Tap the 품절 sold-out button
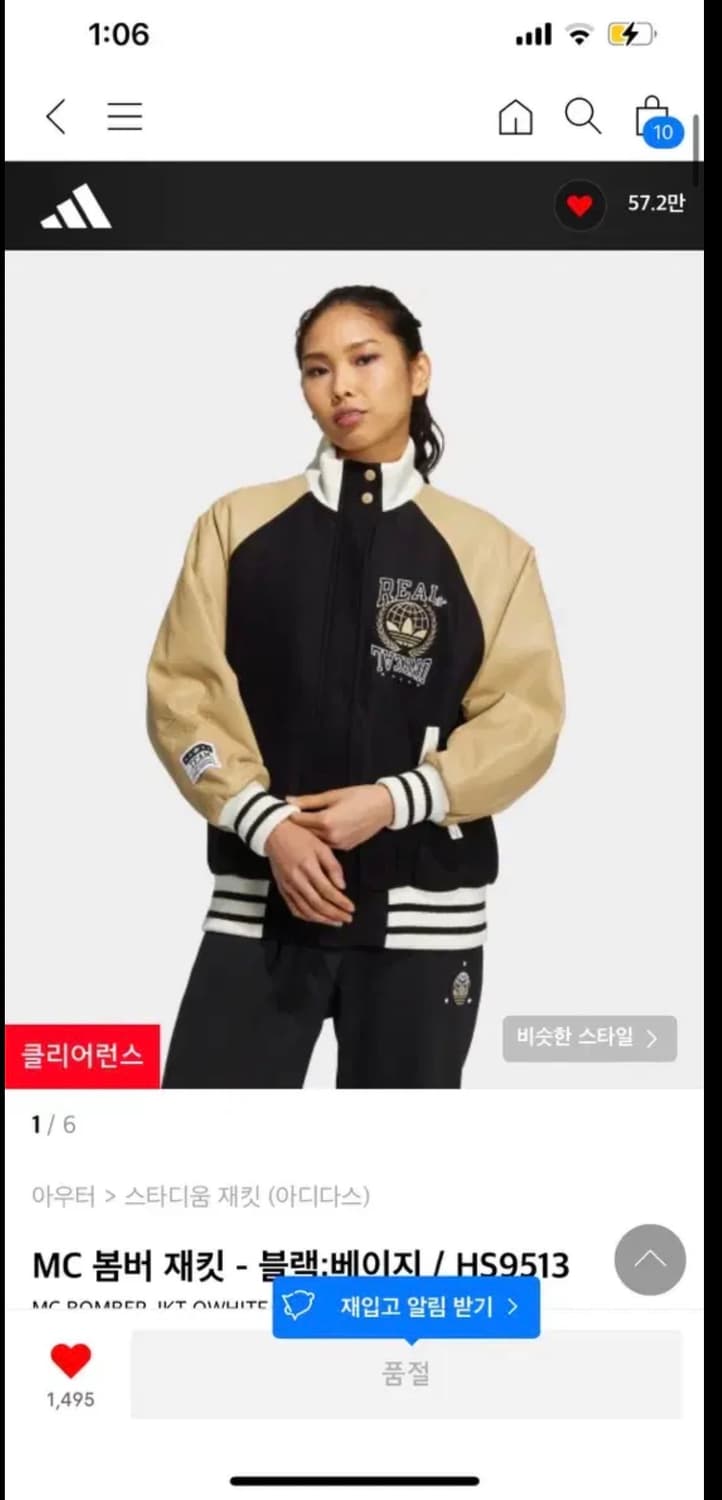 point(404,1374)
